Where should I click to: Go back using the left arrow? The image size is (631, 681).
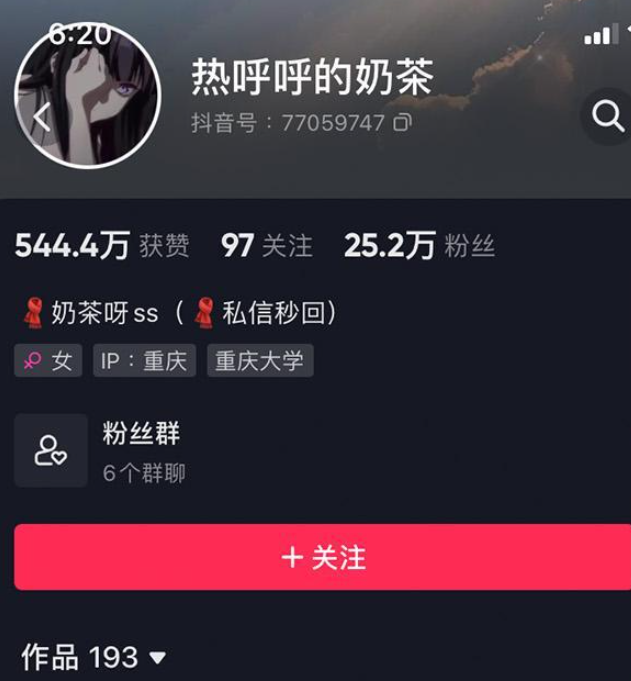click(x=40, y=118)
